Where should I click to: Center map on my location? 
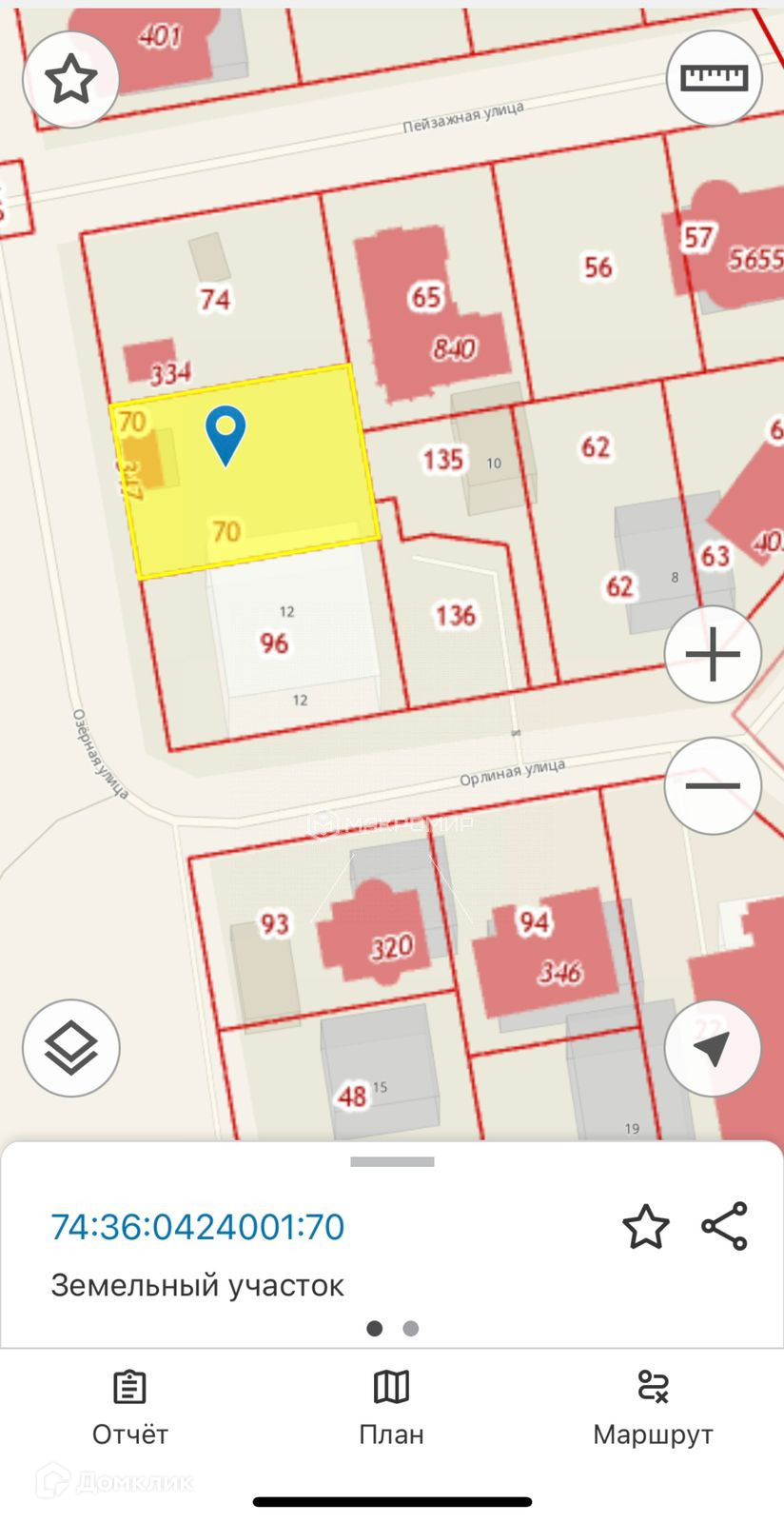[713, 1048]
